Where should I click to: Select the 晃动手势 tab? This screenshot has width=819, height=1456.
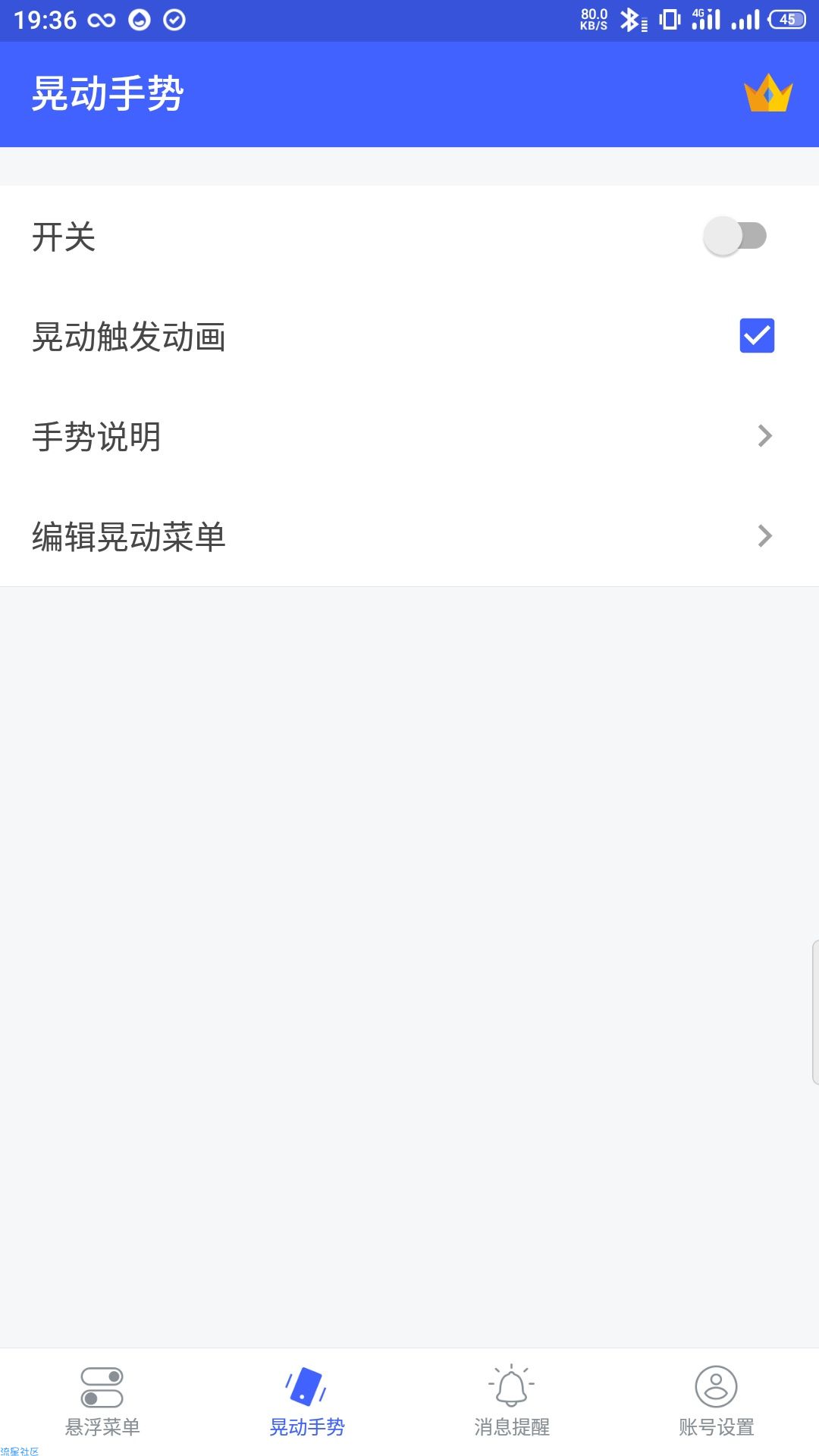(307, 1401)
